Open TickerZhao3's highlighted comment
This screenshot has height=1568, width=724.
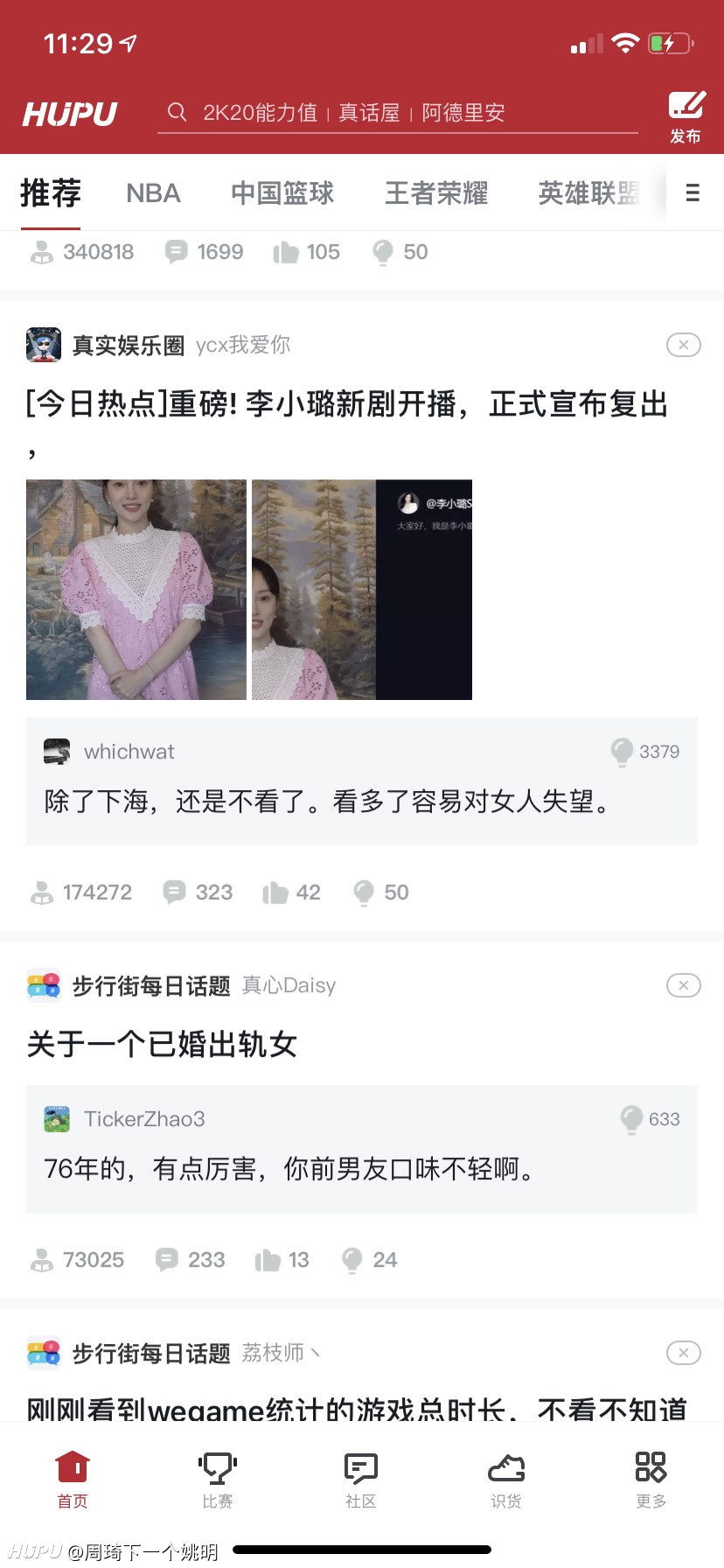362,1149
